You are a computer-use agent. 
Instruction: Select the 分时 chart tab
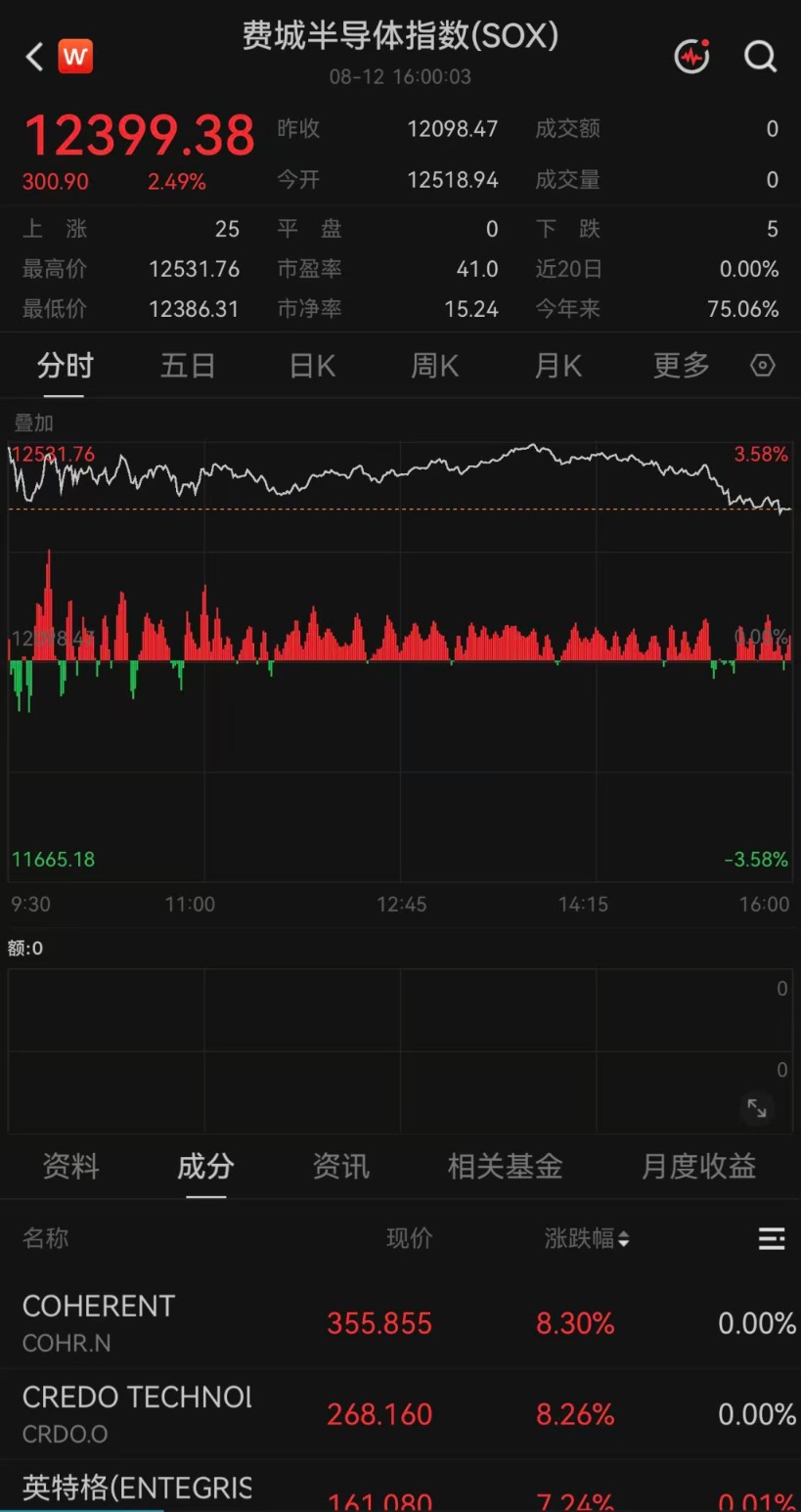point(65,366)
